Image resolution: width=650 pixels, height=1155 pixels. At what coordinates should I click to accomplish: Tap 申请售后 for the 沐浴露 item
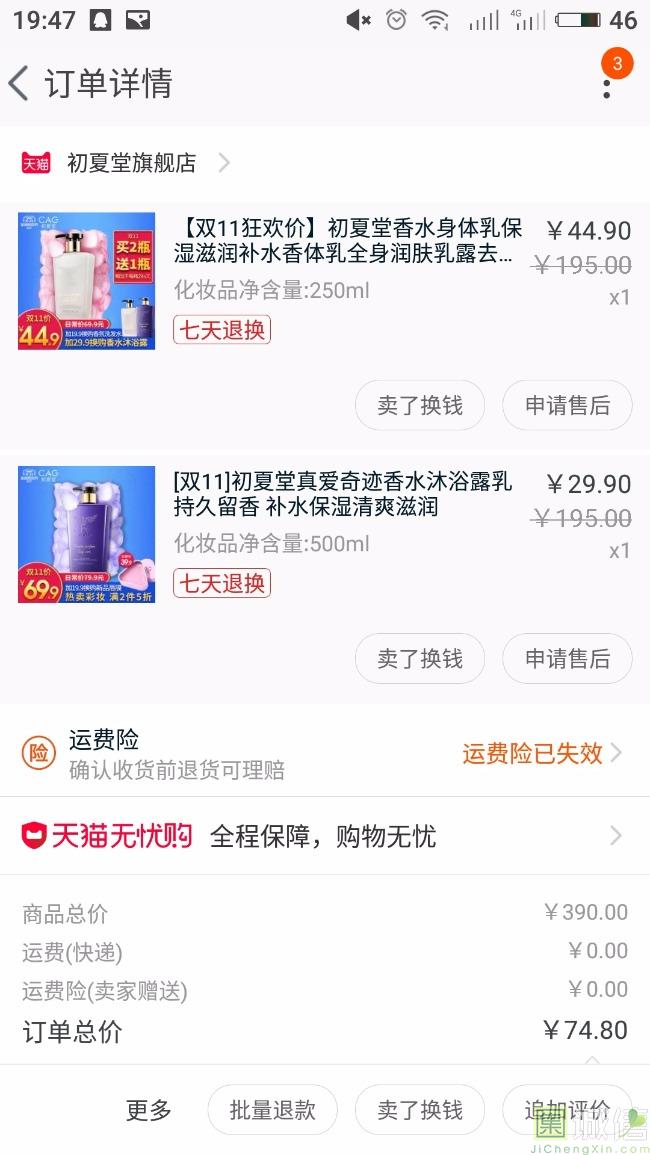tap(567, 659)
